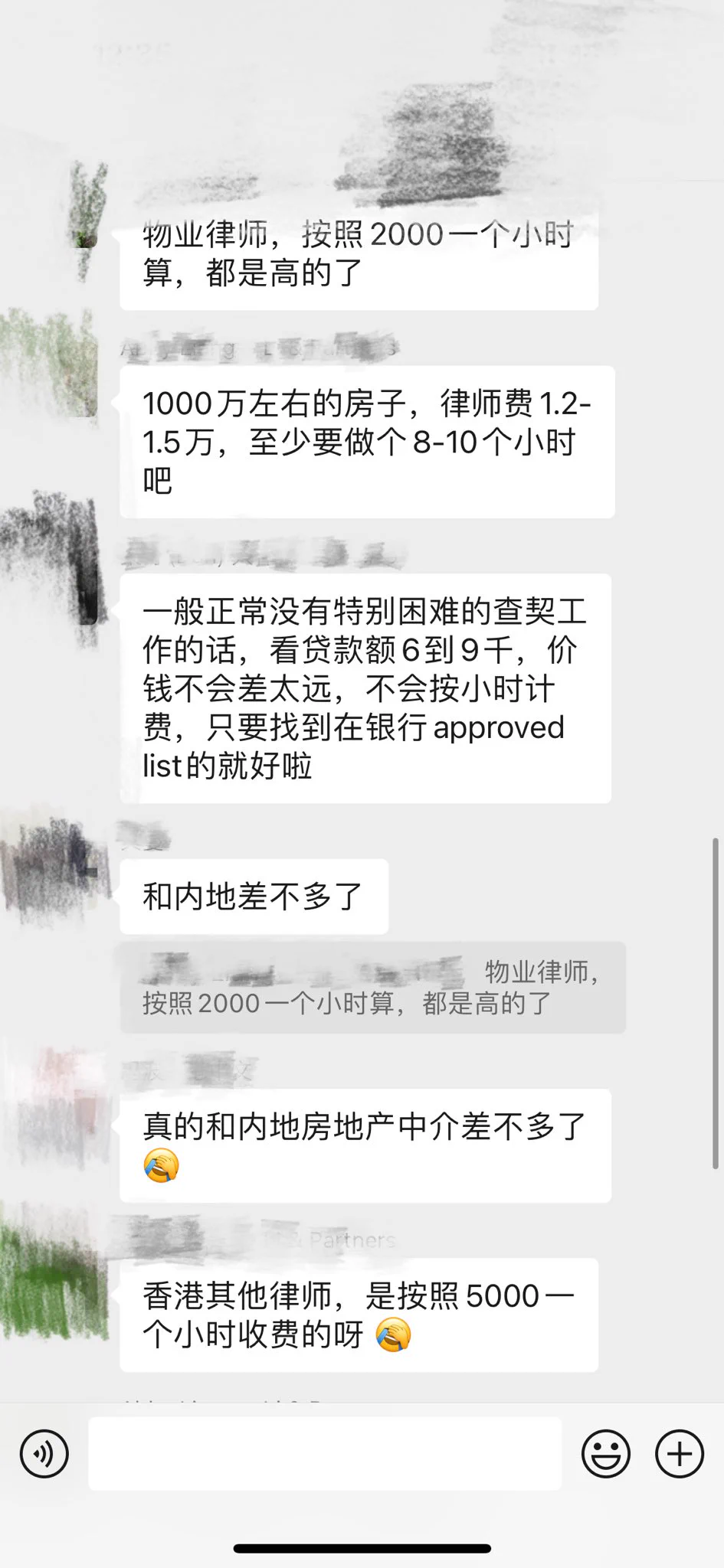
Task: Focus the message text field
Action: click(x=325, y=1453)
